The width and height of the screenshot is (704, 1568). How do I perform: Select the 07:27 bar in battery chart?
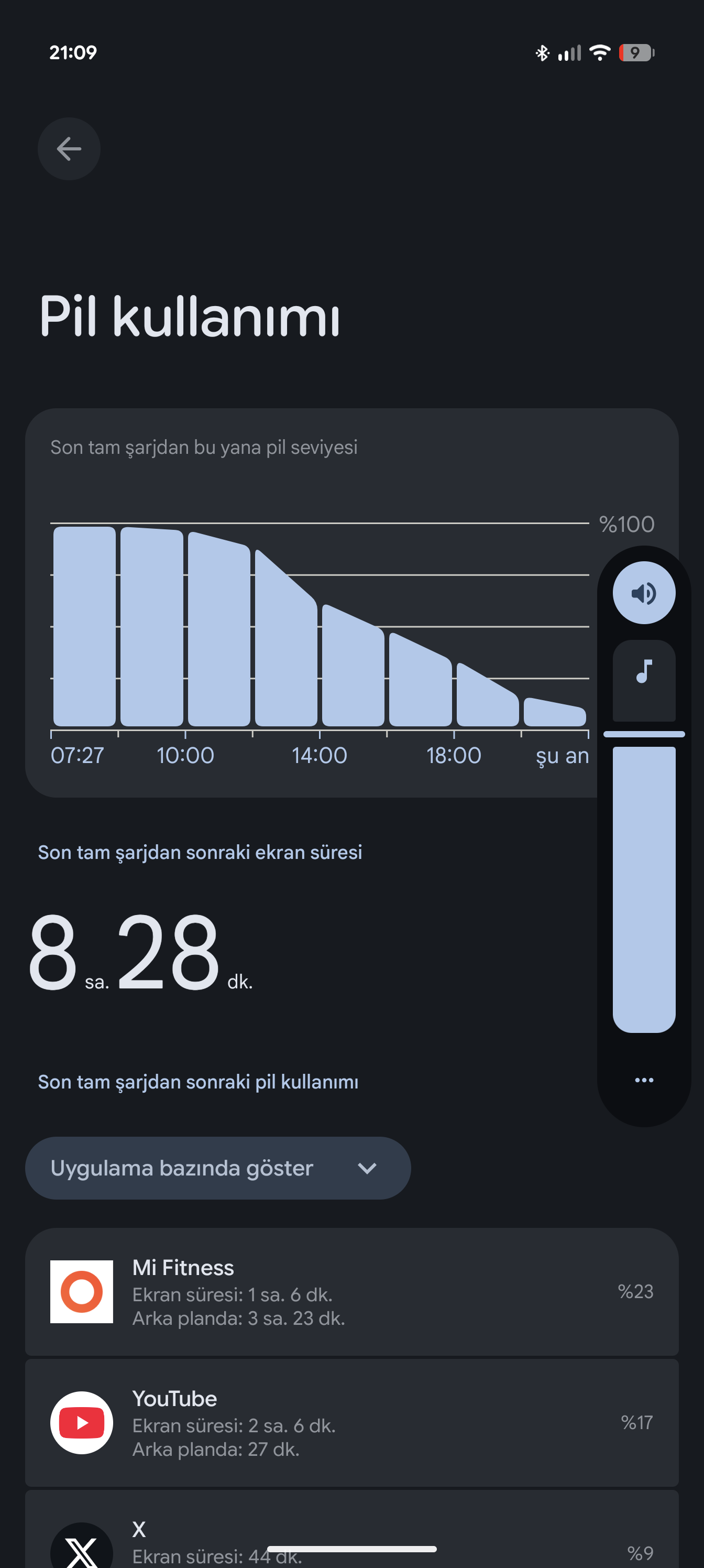point(84,626)
